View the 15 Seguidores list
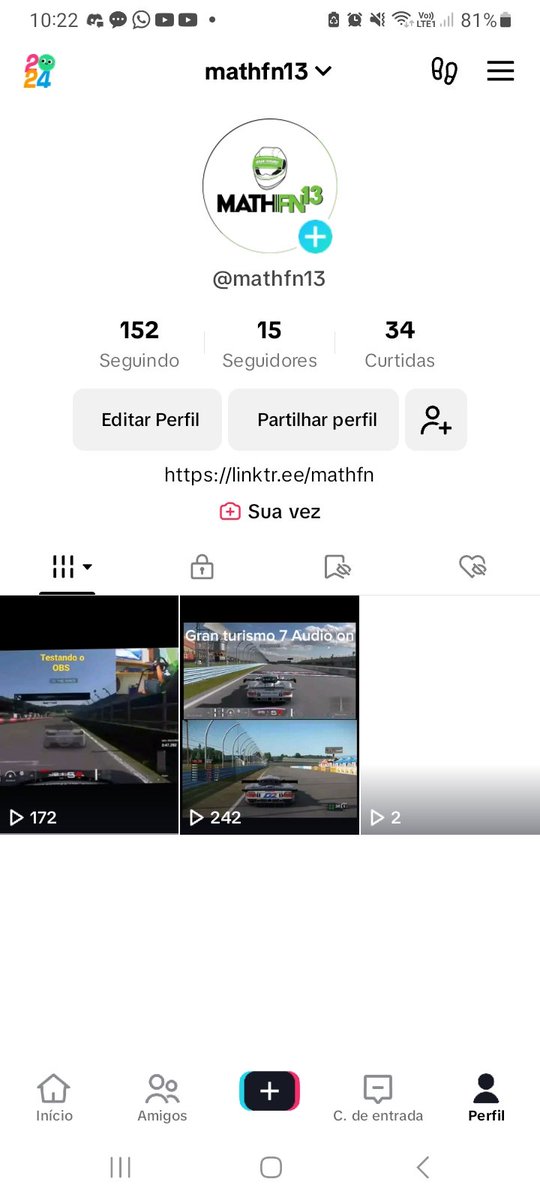Screen dimensions: 540x1200 coord(269,344)
